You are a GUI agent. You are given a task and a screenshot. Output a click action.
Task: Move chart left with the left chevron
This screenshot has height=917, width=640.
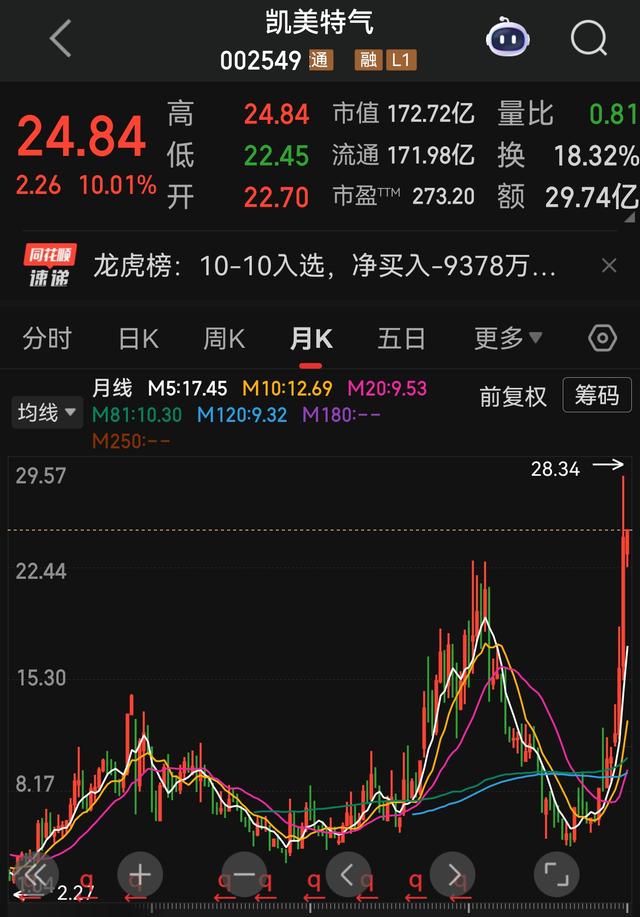[348, 877]
